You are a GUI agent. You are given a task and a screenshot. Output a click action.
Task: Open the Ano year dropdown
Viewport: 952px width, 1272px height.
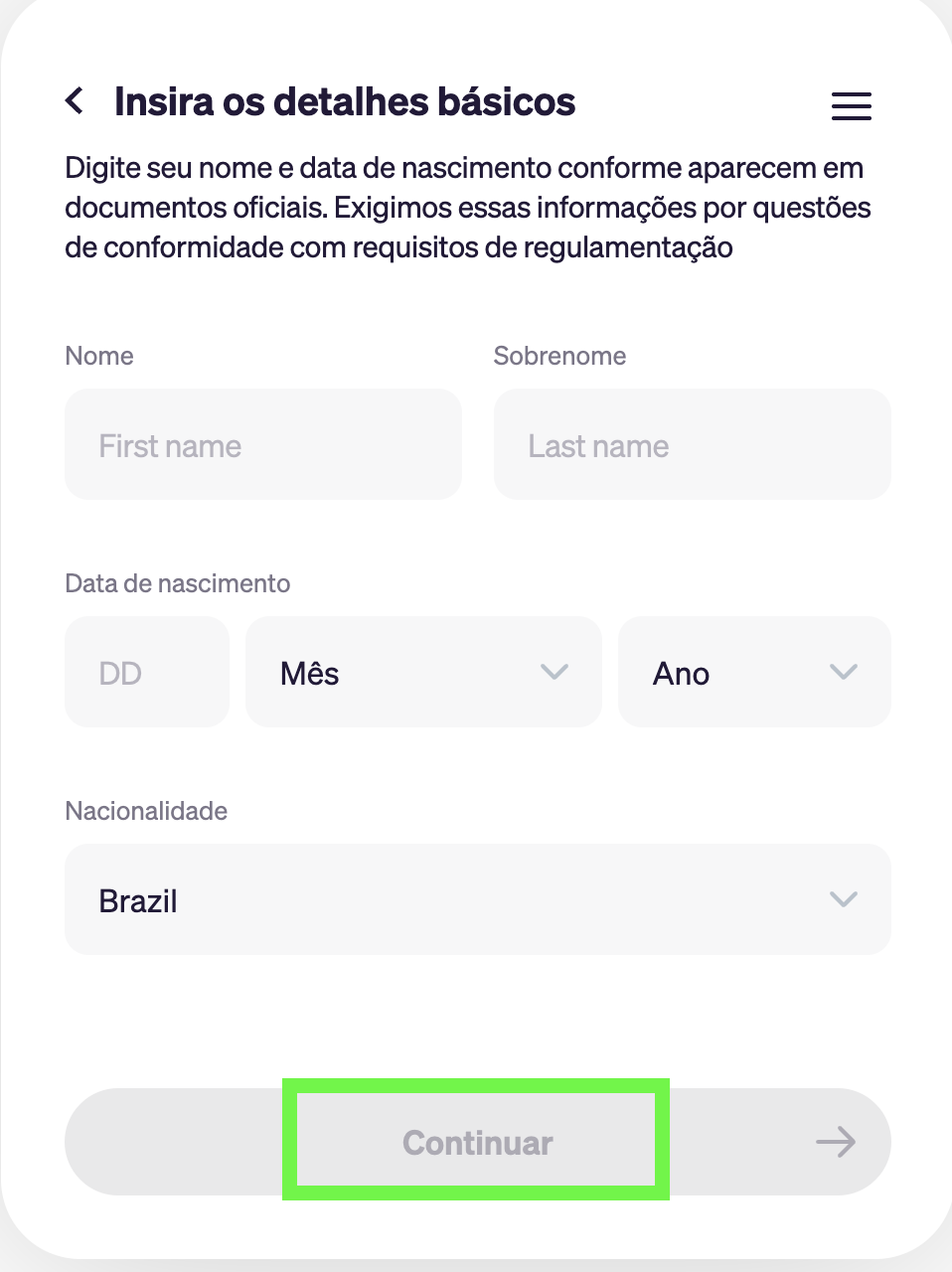click(754, 672)
